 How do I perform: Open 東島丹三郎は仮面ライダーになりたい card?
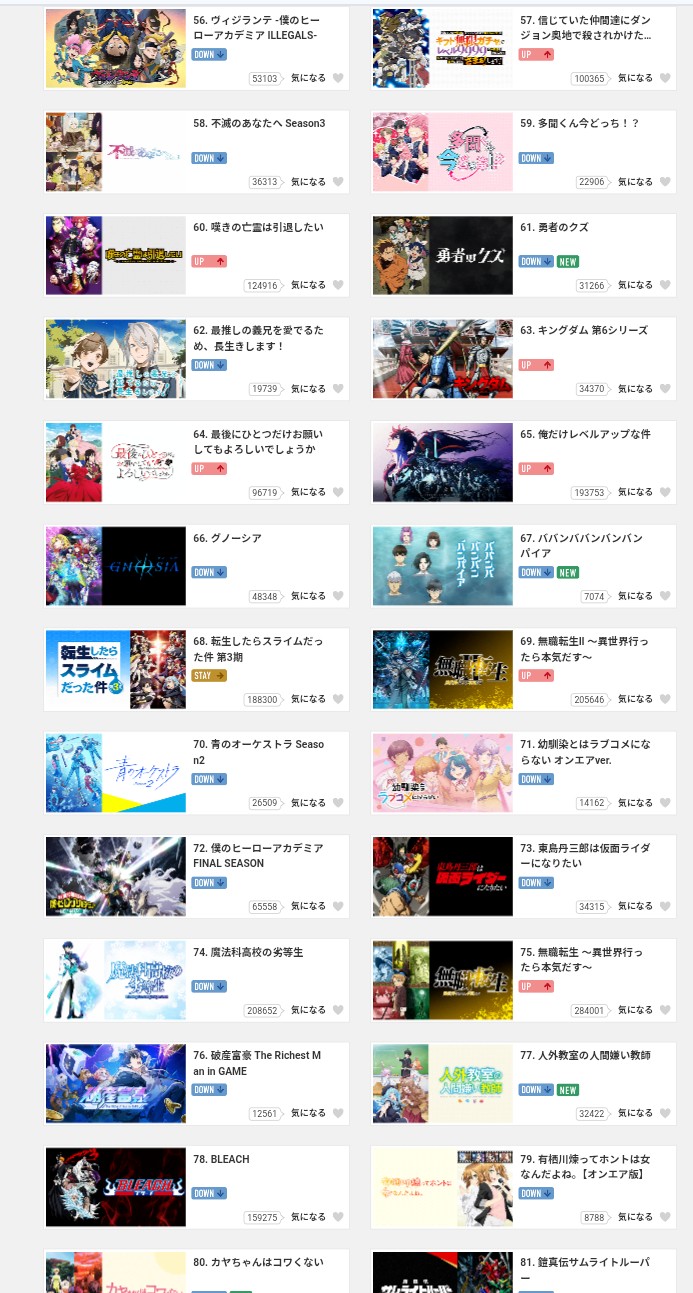point(585,855)
